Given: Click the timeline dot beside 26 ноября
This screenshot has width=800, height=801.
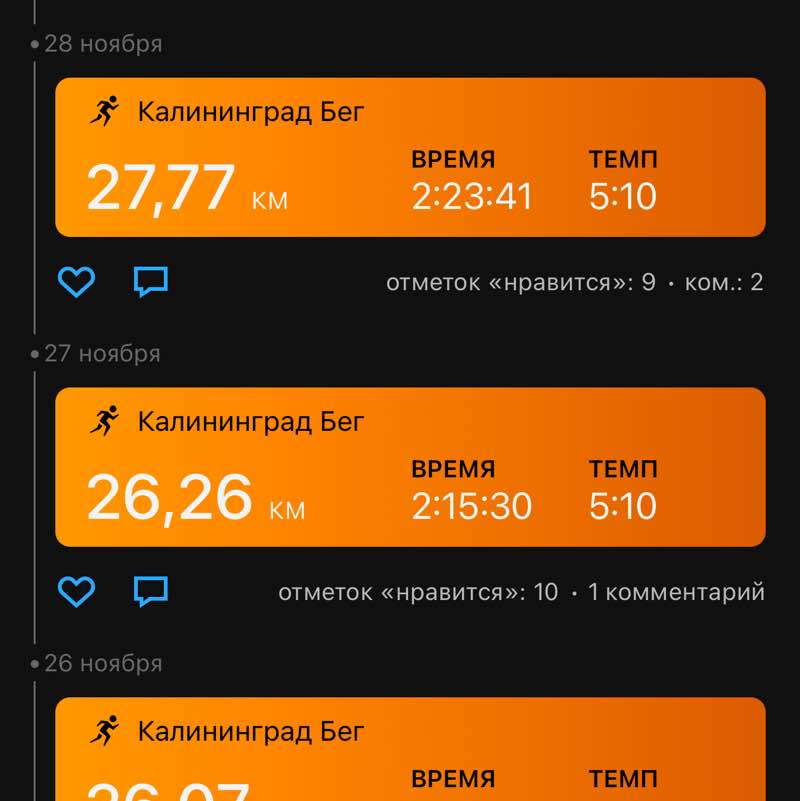Looking at the screenshot, I should 34,663.
